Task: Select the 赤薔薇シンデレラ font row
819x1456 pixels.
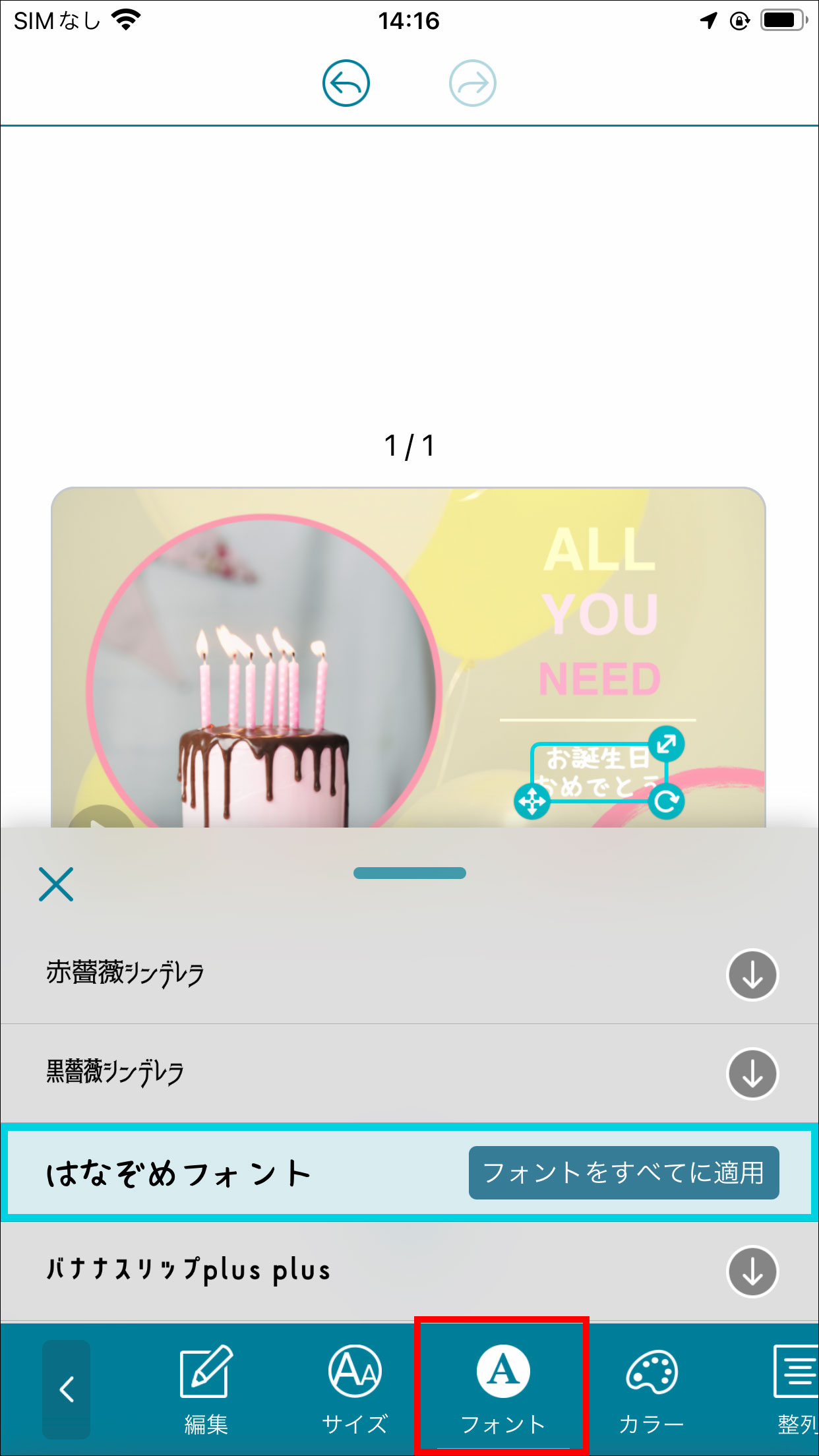Action: coord(264,975)
